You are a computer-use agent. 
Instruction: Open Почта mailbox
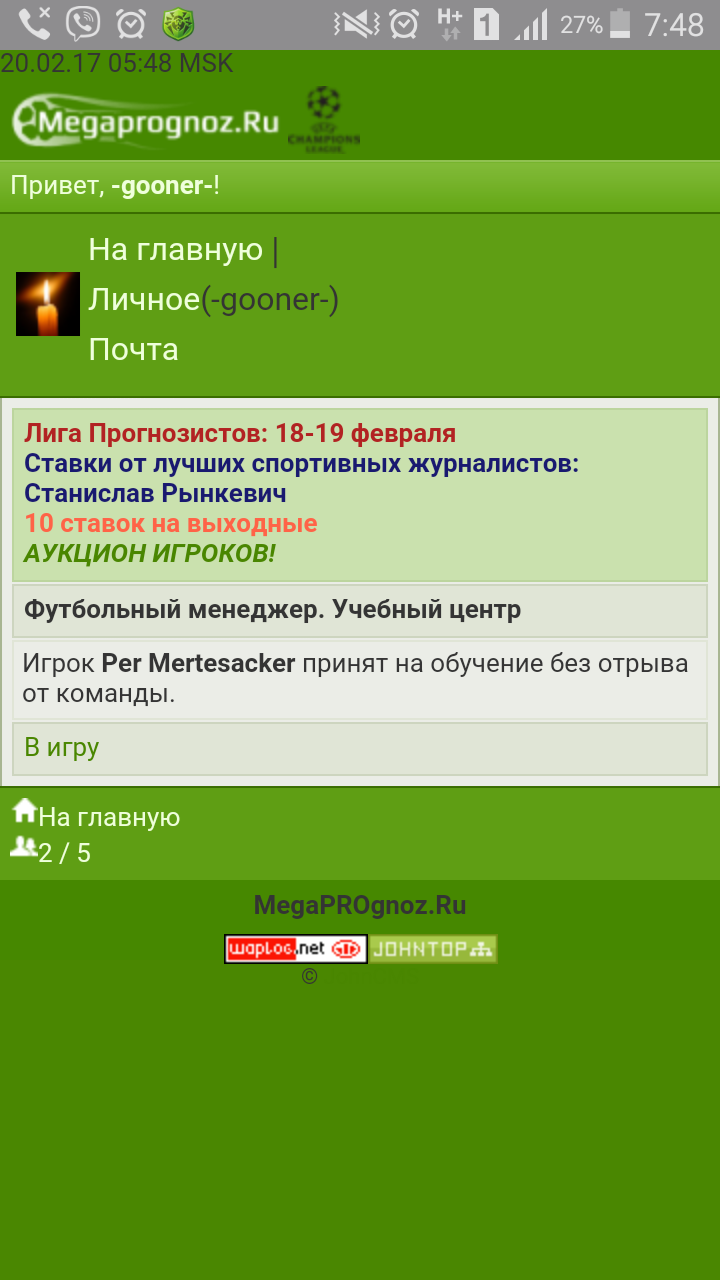[133, 349]
